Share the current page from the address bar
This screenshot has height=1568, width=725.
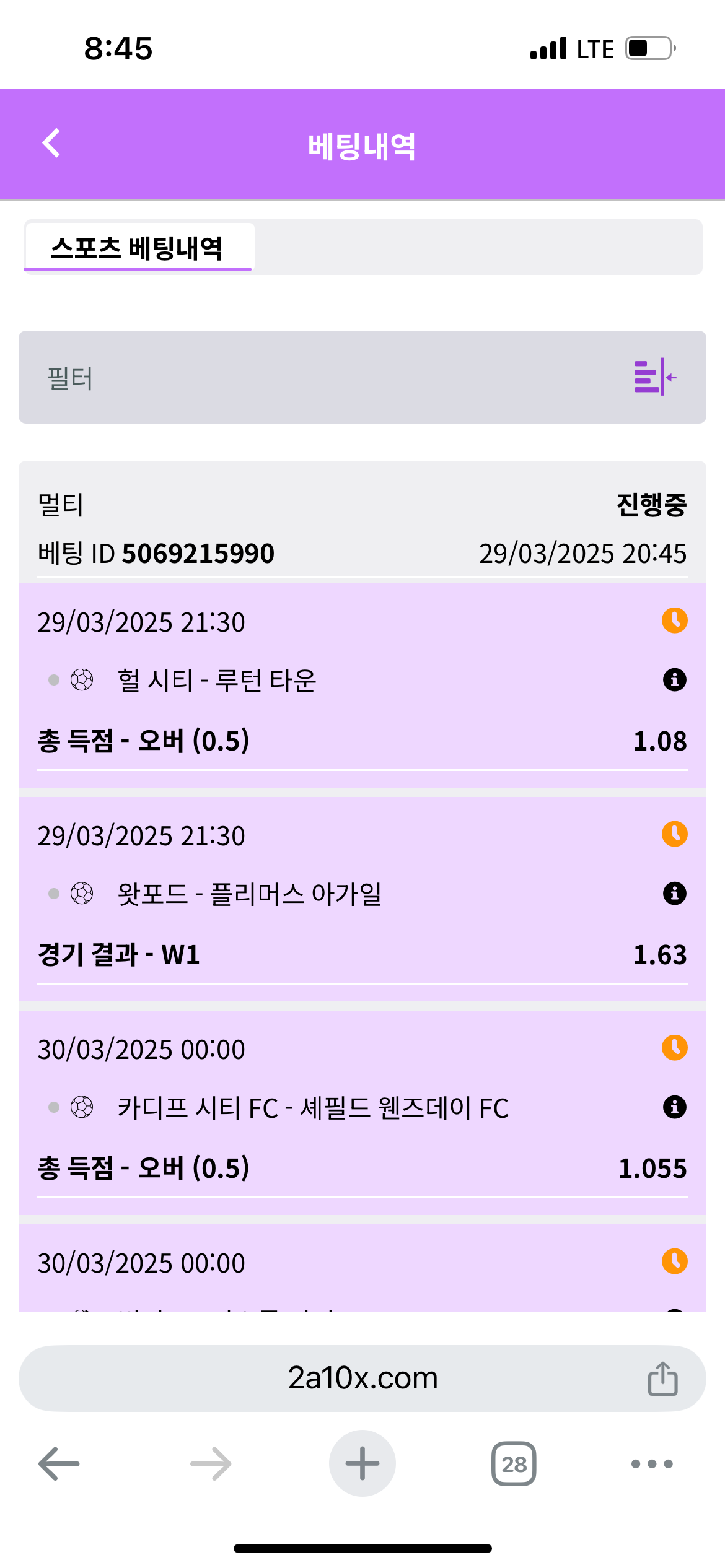(x=662, y=1379)
